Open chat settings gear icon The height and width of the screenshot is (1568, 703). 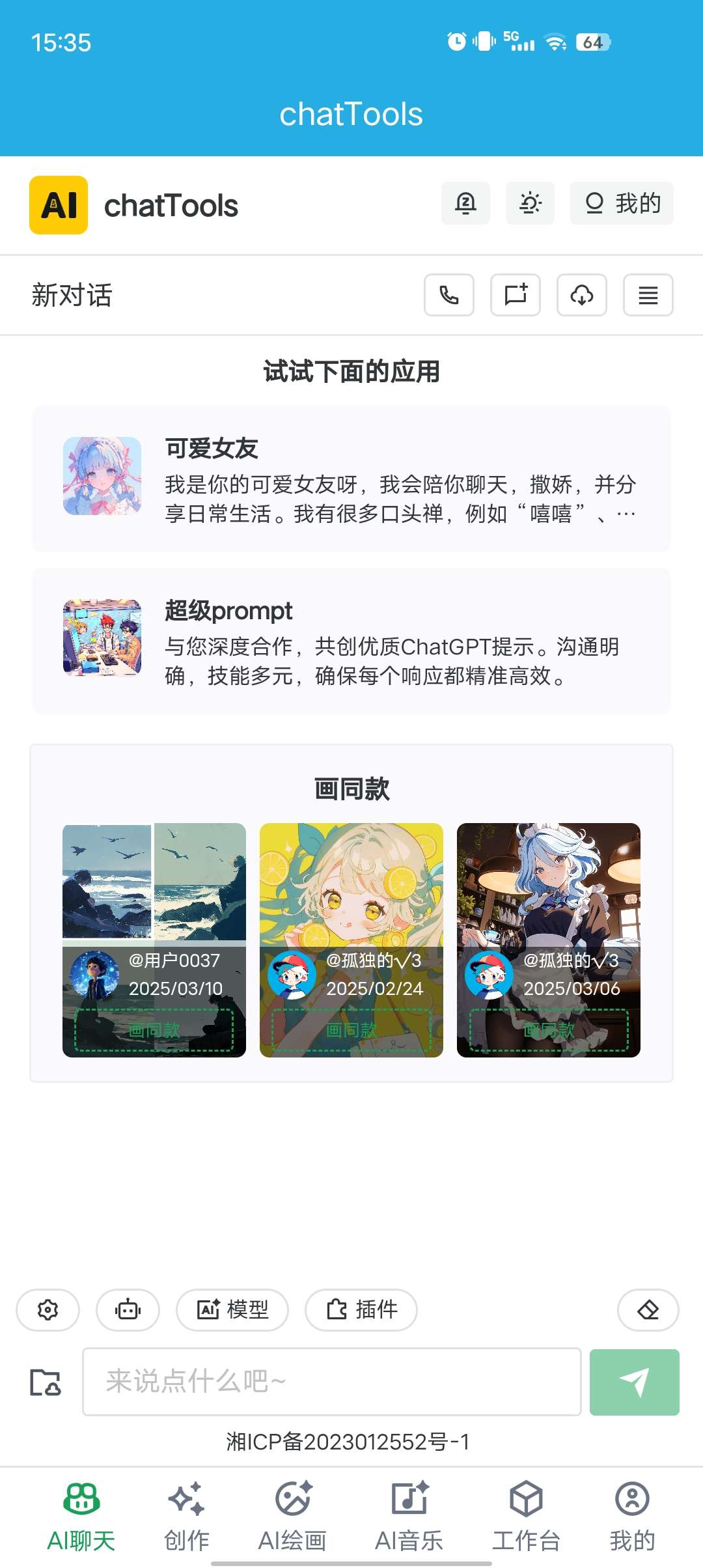48,1309
